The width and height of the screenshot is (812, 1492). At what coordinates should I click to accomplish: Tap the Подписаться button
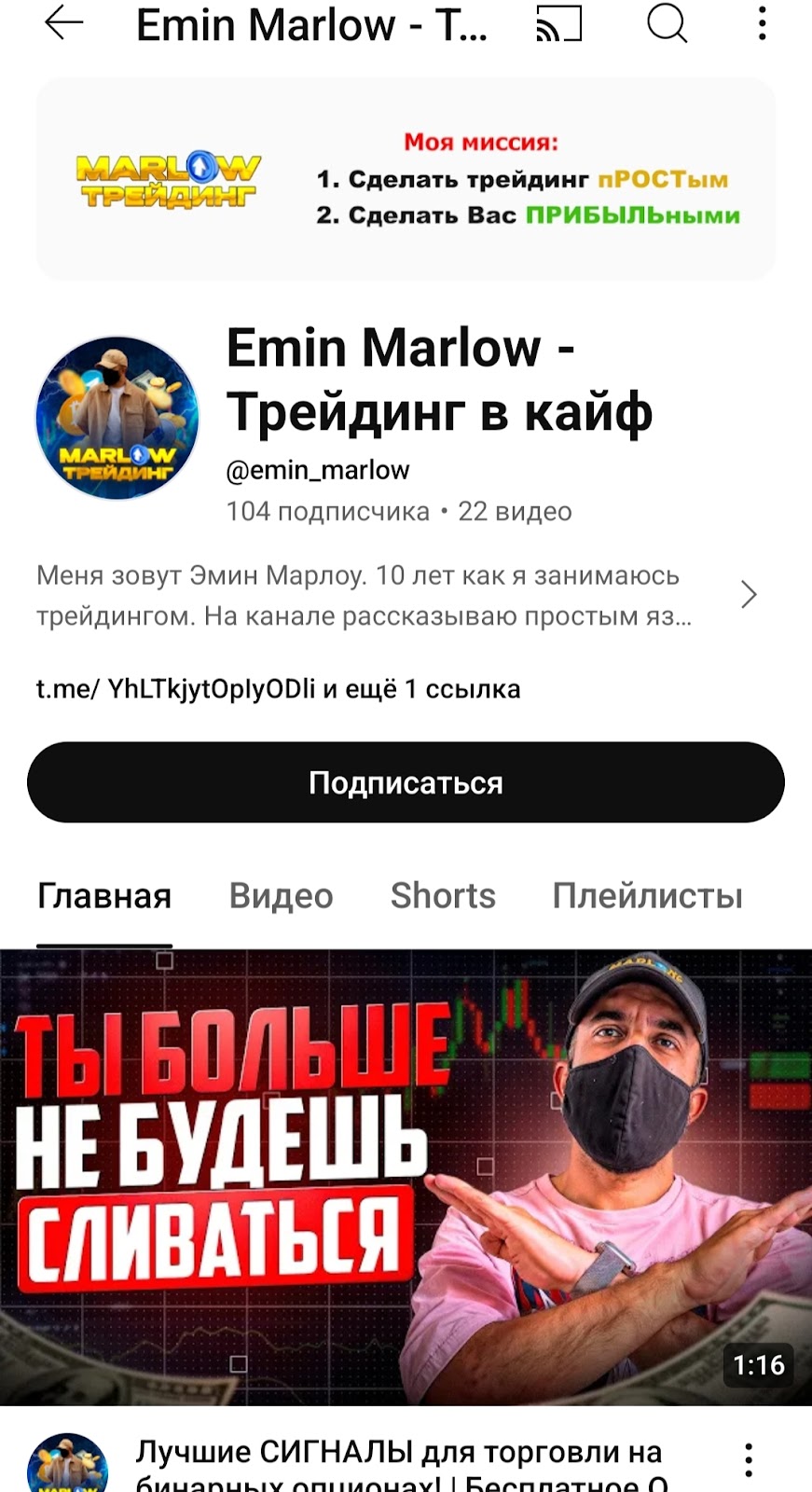pyautogui.click(x=406, y=782)
